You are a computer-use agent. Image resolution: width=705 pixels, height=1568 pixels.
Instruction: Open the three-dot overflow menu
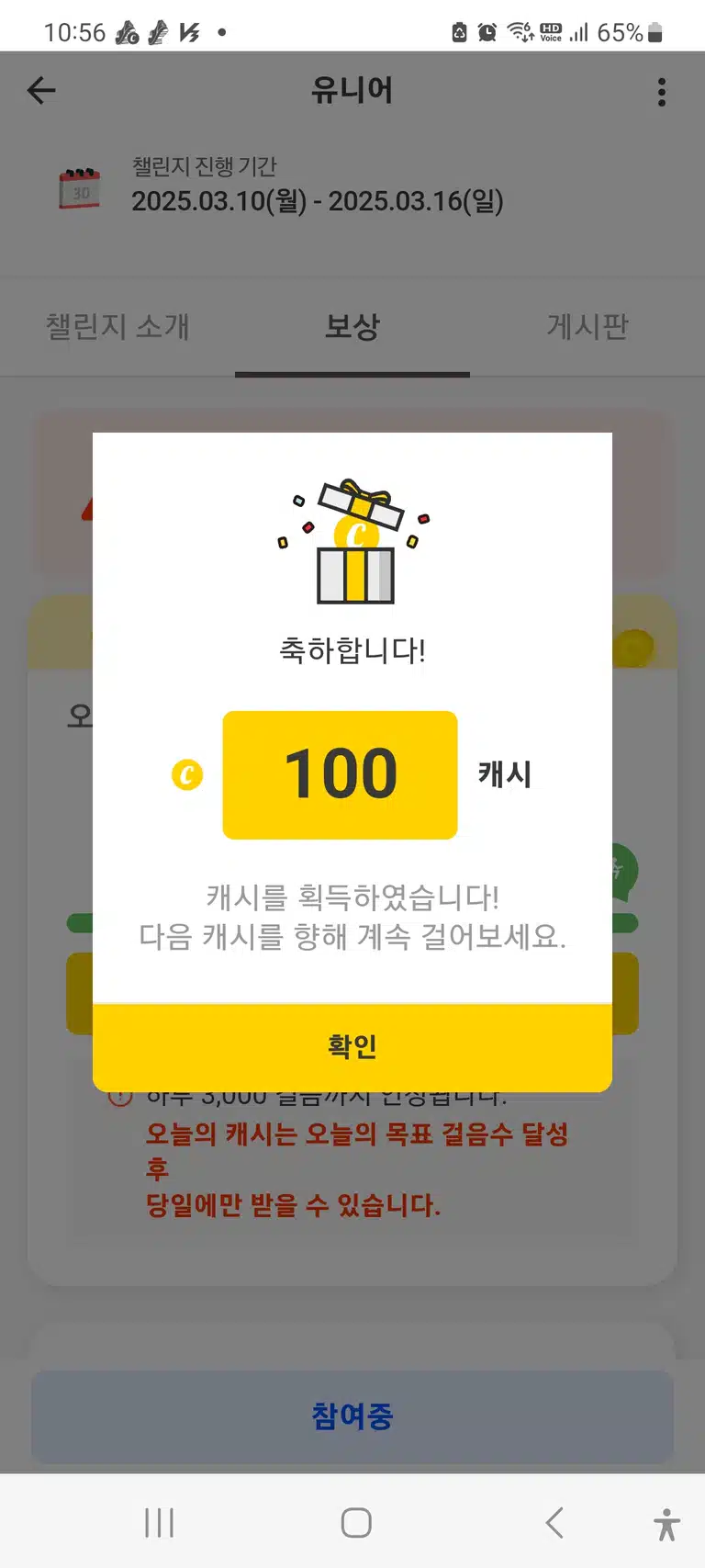click(662, 92)
